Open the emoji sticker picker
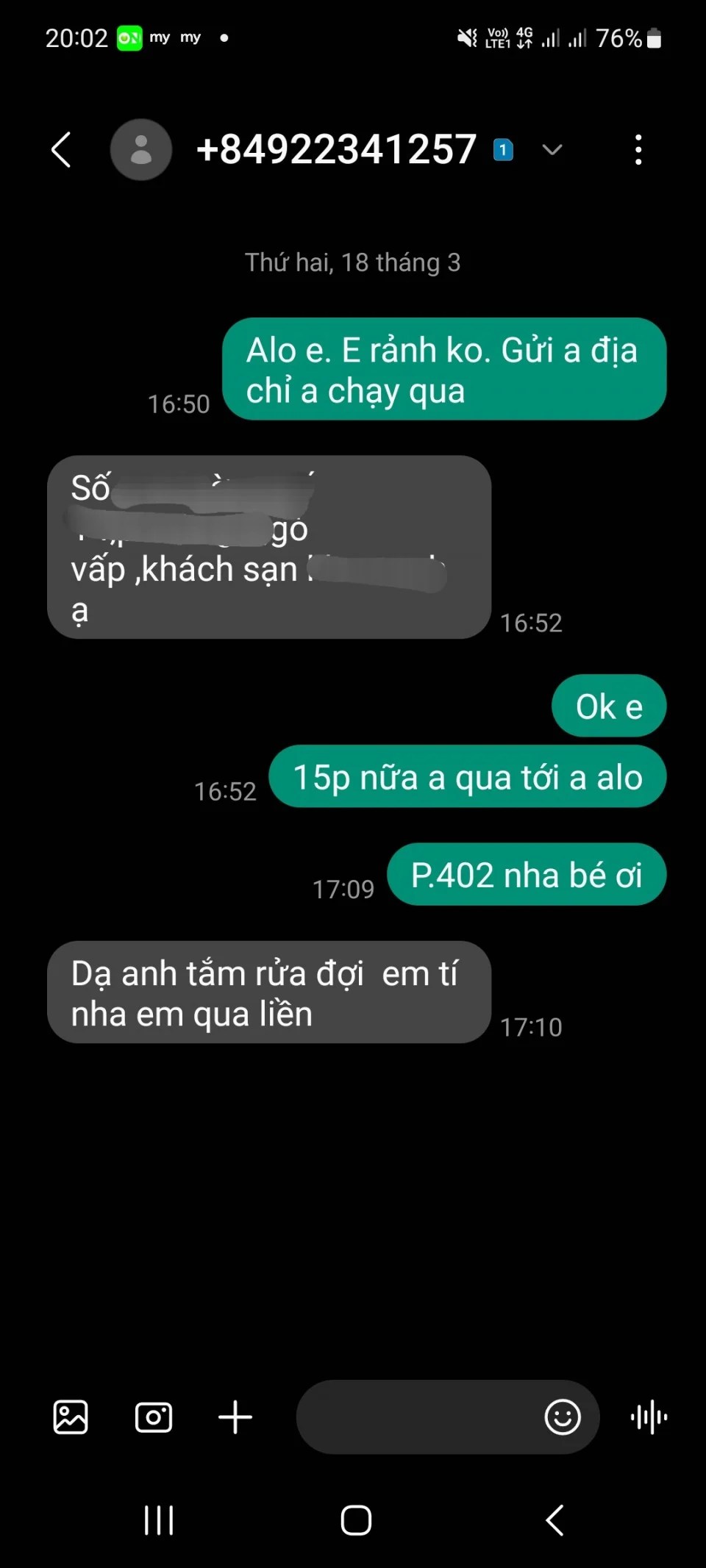Viewport: 706px width, 1568px height. point(563,1417)
